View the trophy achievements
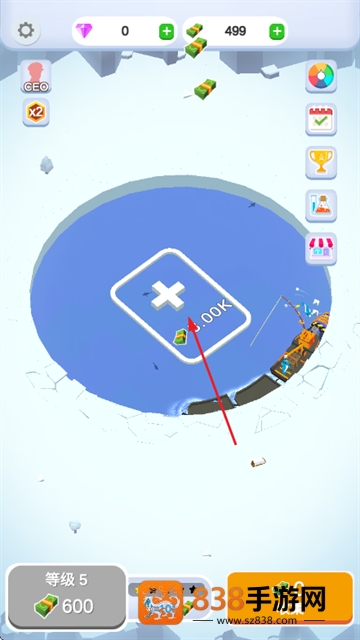The width and height of the screenshot is (360, 640). click(x=321, y=162)
